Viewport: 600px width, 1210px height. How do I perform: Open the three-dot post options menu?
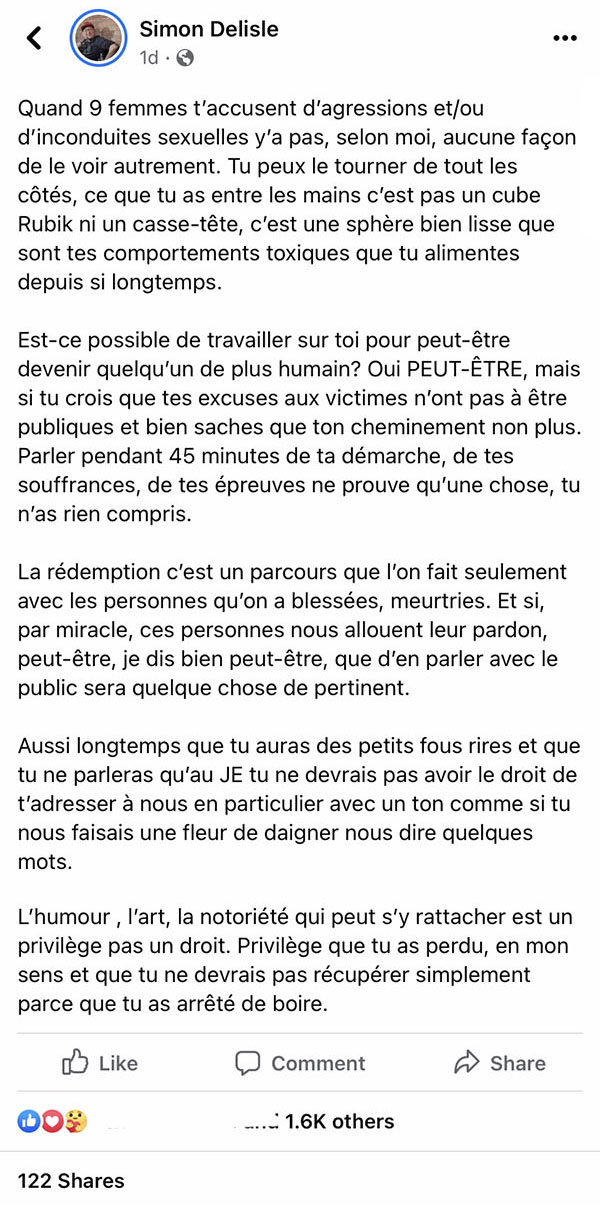coord(566,38)
